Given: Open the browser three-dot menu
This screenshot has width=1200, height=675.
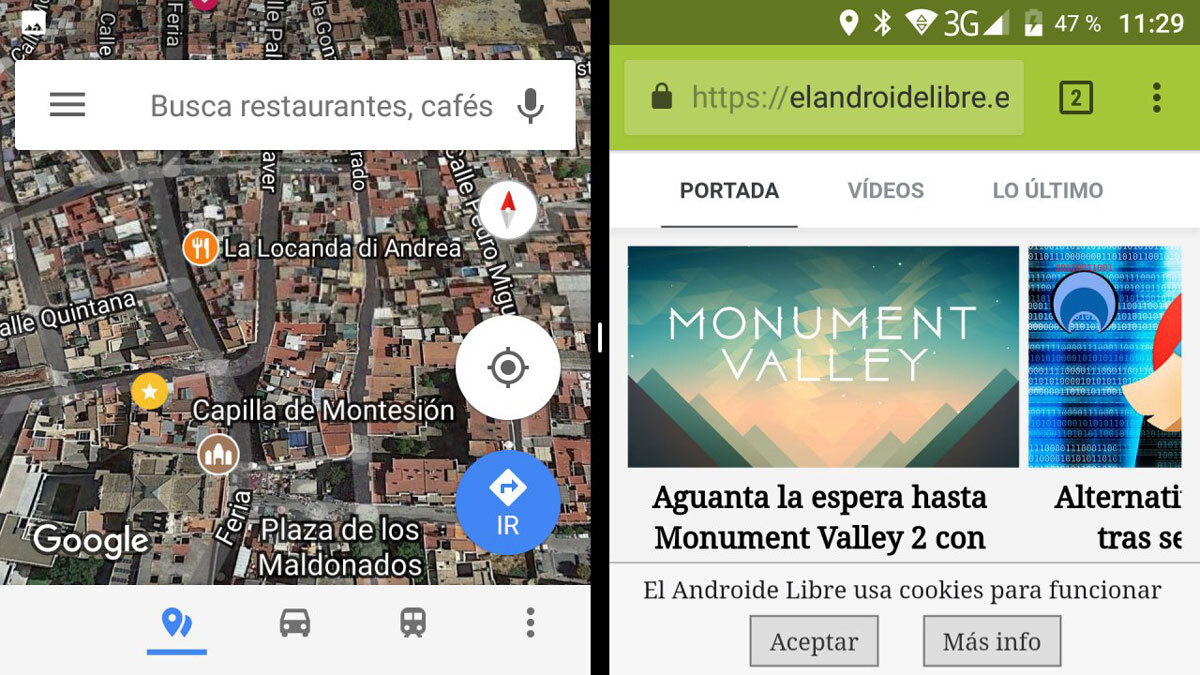Looking at the screenshot, I should [x=1156, y=98].
